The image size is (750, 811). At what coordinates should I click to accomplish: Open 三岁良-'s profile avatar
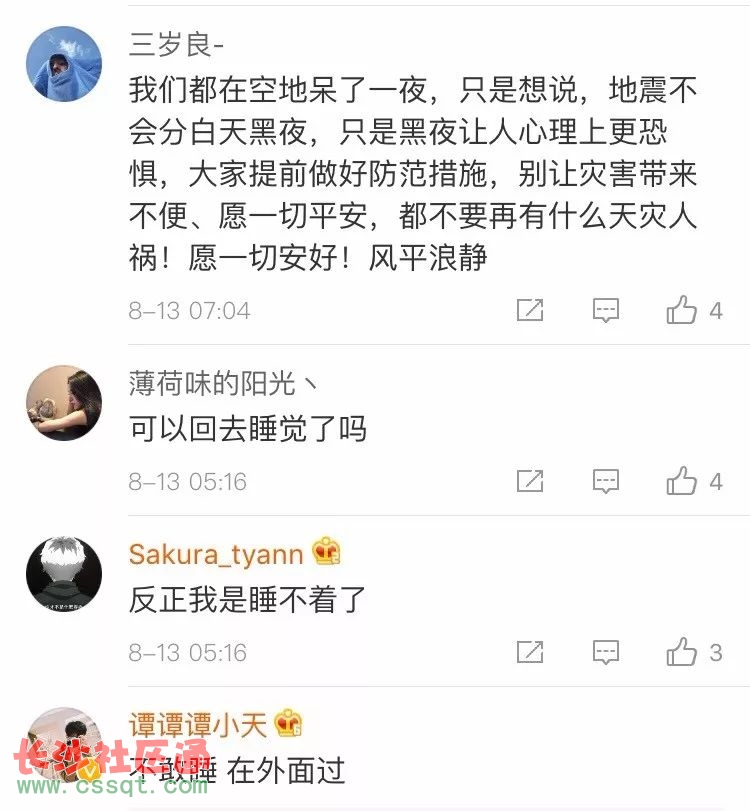63,64
